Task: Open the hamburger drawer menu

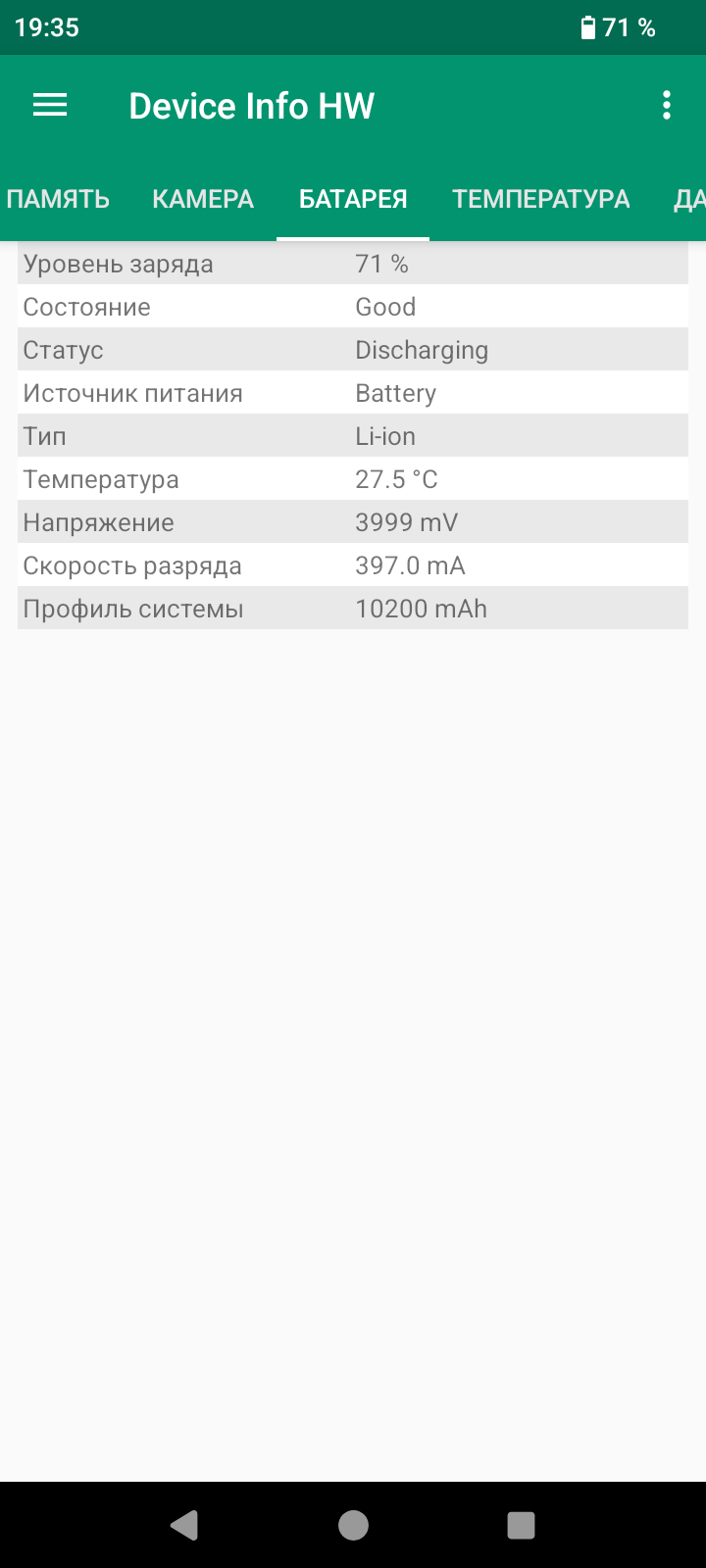Action: pos(50,106)
